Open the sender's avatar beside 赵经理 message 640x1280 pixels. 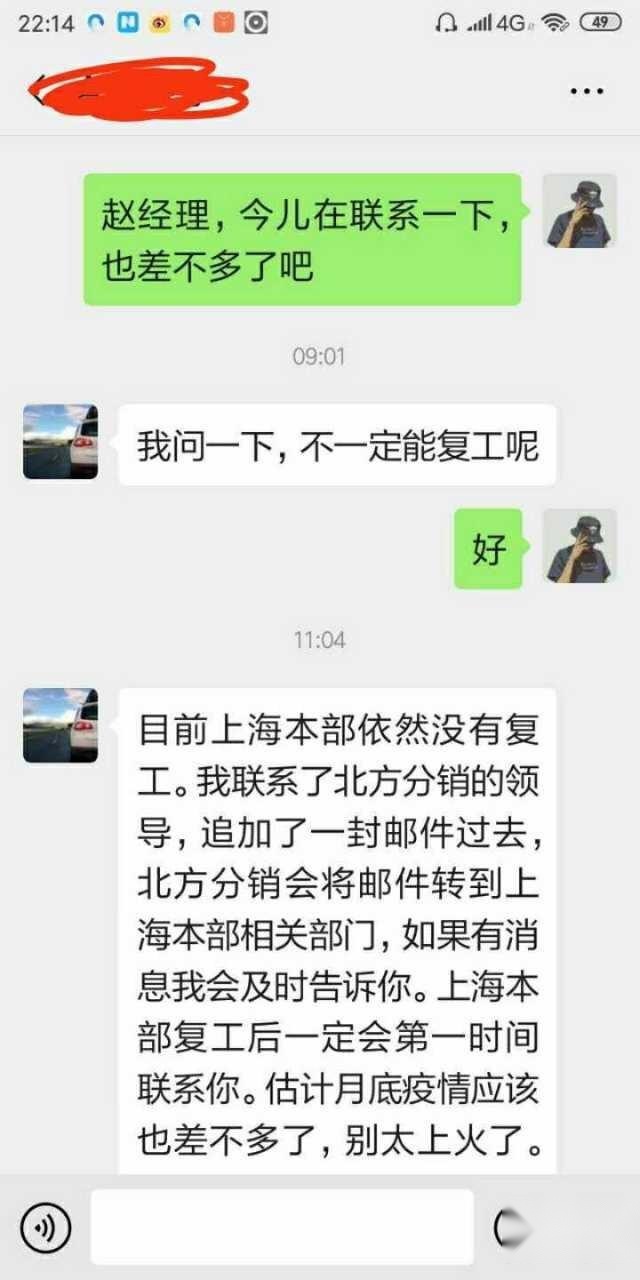click(580, 210)
